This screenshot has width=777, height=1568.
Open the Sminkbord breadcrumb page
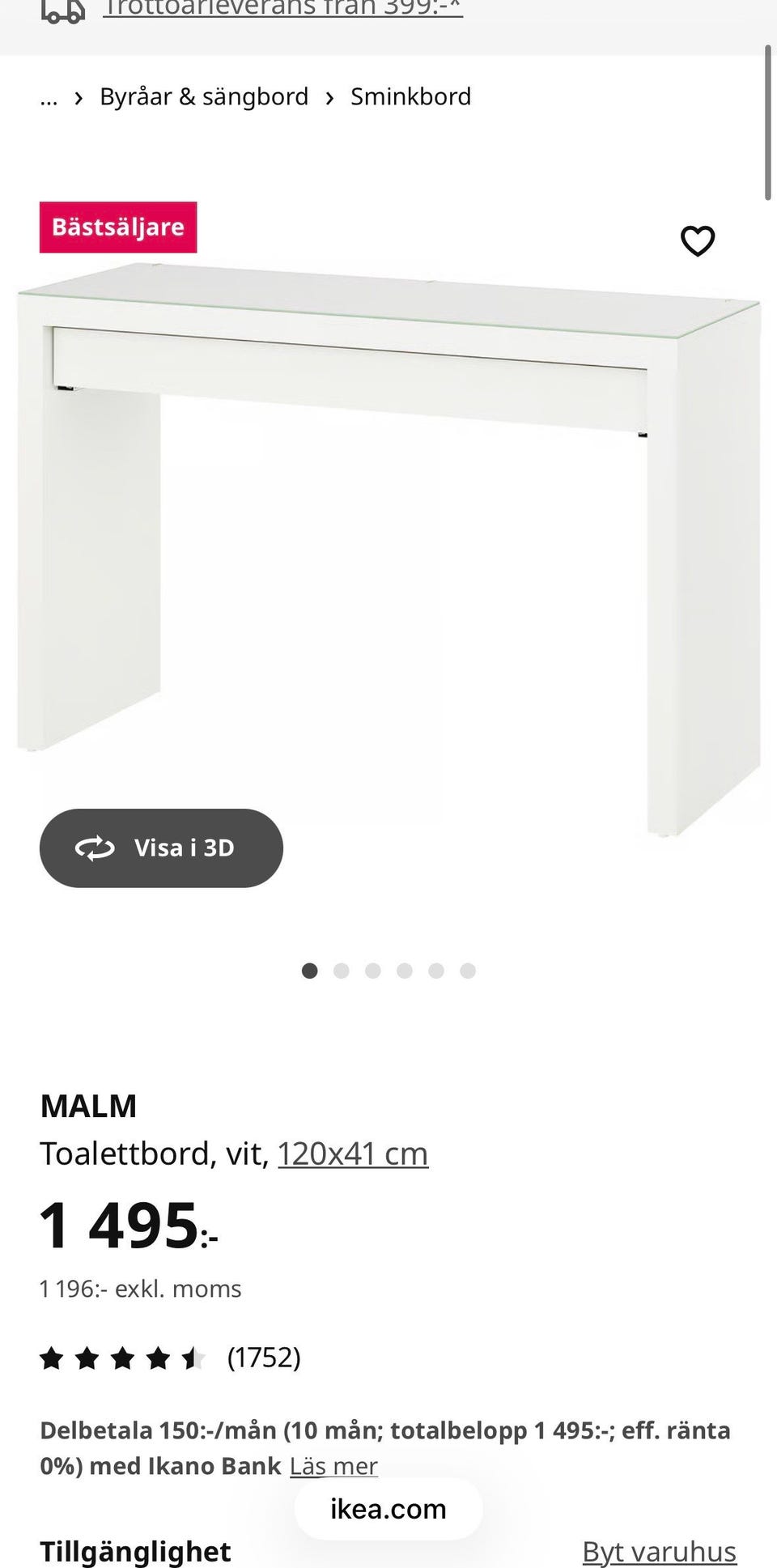coord(410,96)
